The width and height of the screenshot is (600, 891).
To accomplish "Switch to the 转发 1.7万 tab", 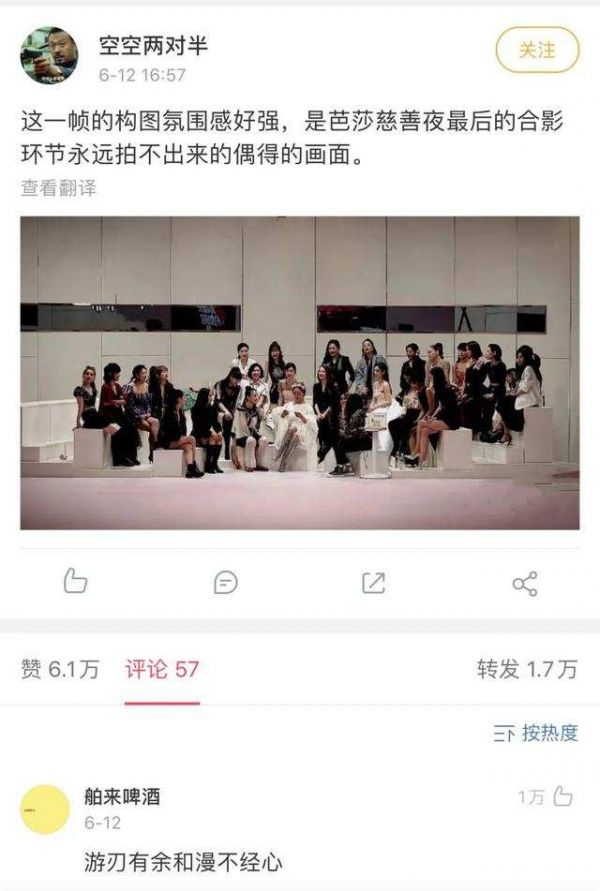I will tap(527, 669).
